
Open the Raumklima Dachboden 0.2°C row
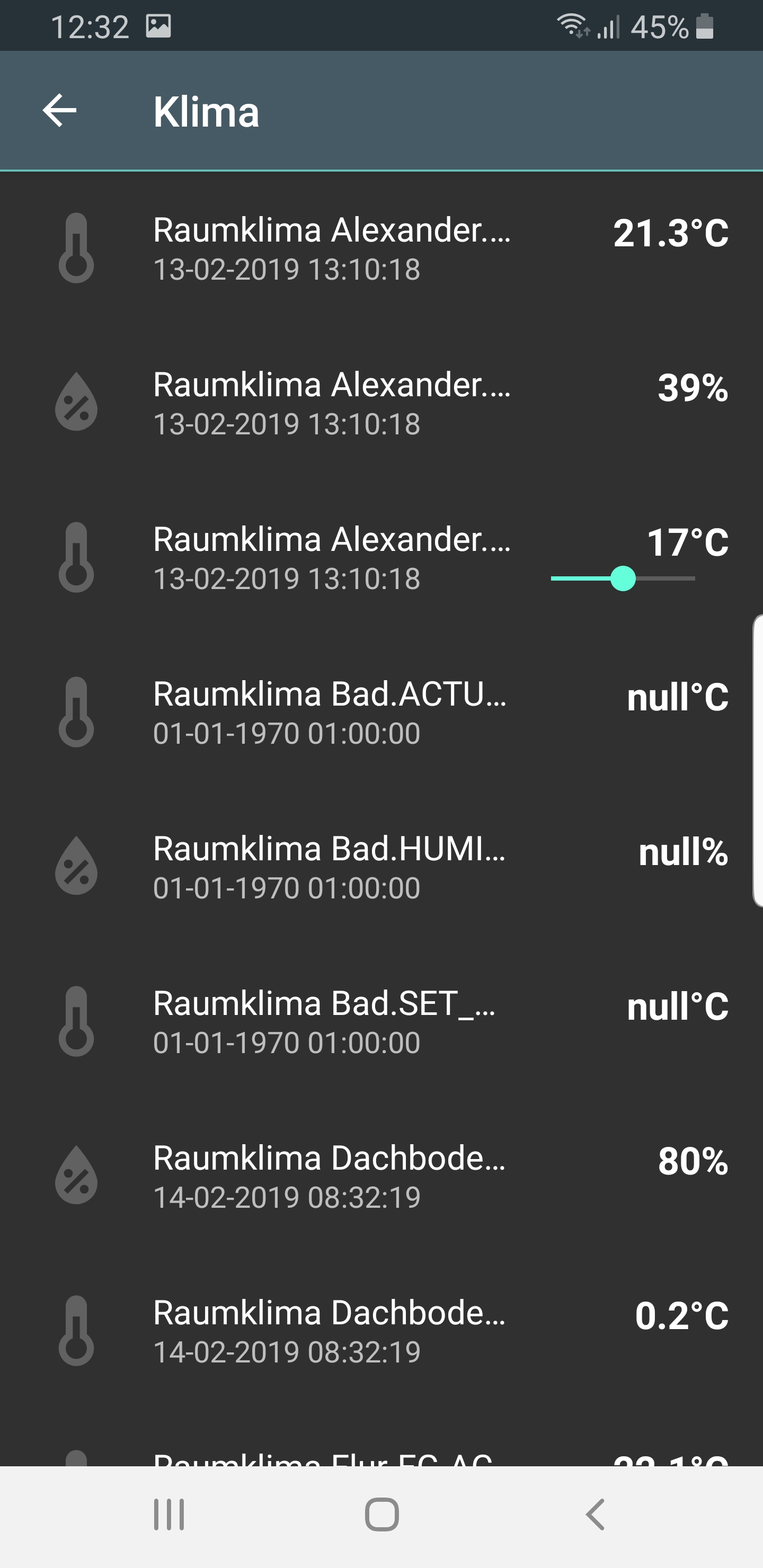click(381, 1331)
